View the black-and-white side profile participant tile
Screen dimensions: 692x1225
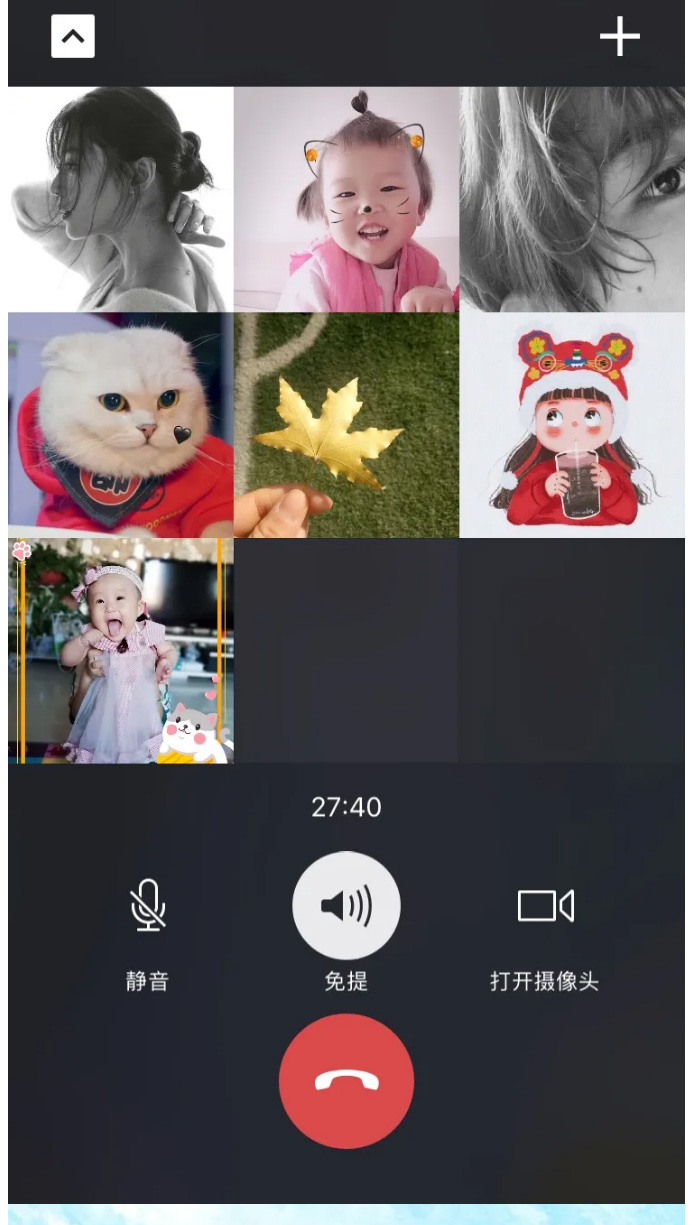[x=121, y=199]
